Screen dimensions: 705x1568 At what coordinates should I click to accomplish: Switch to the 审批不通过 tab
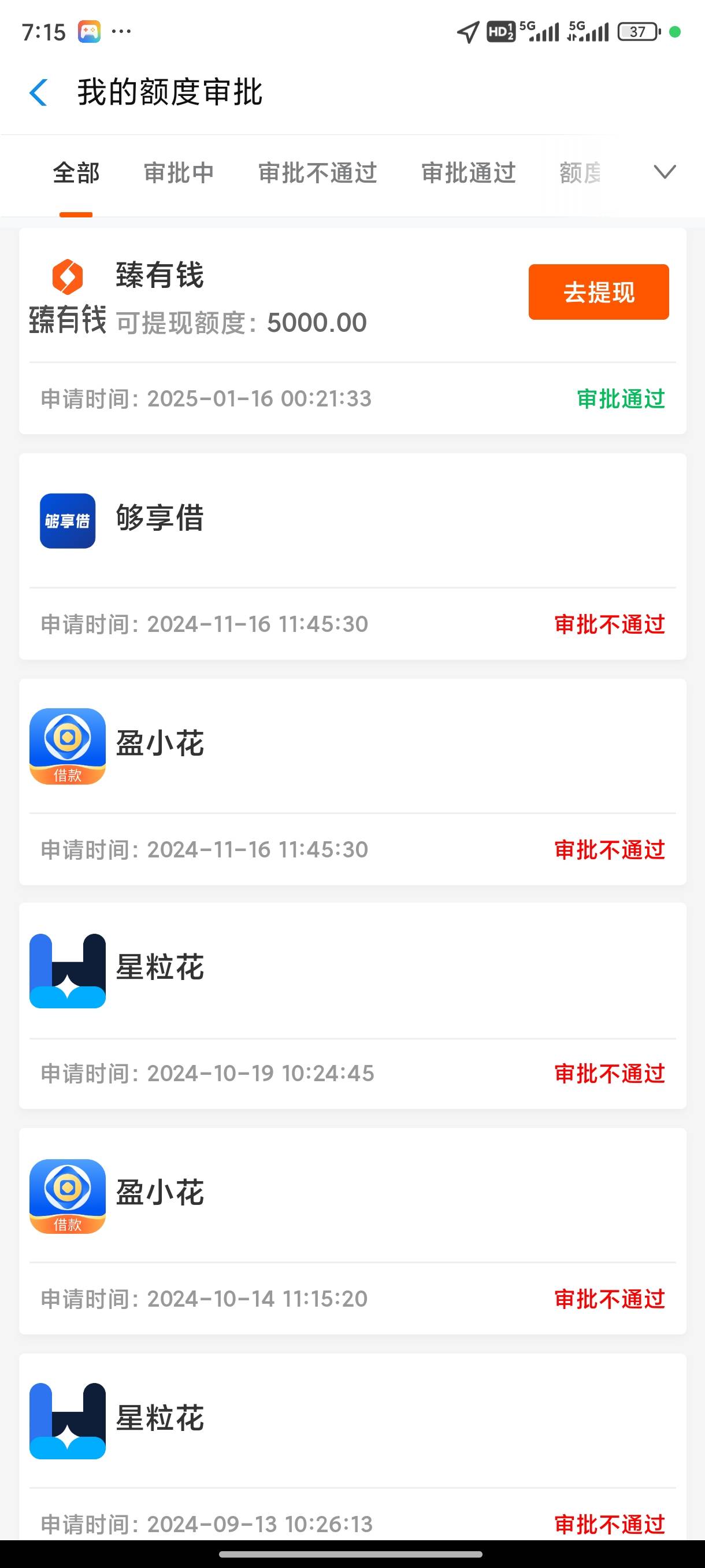pyautogui.click(x=317, y=173)
